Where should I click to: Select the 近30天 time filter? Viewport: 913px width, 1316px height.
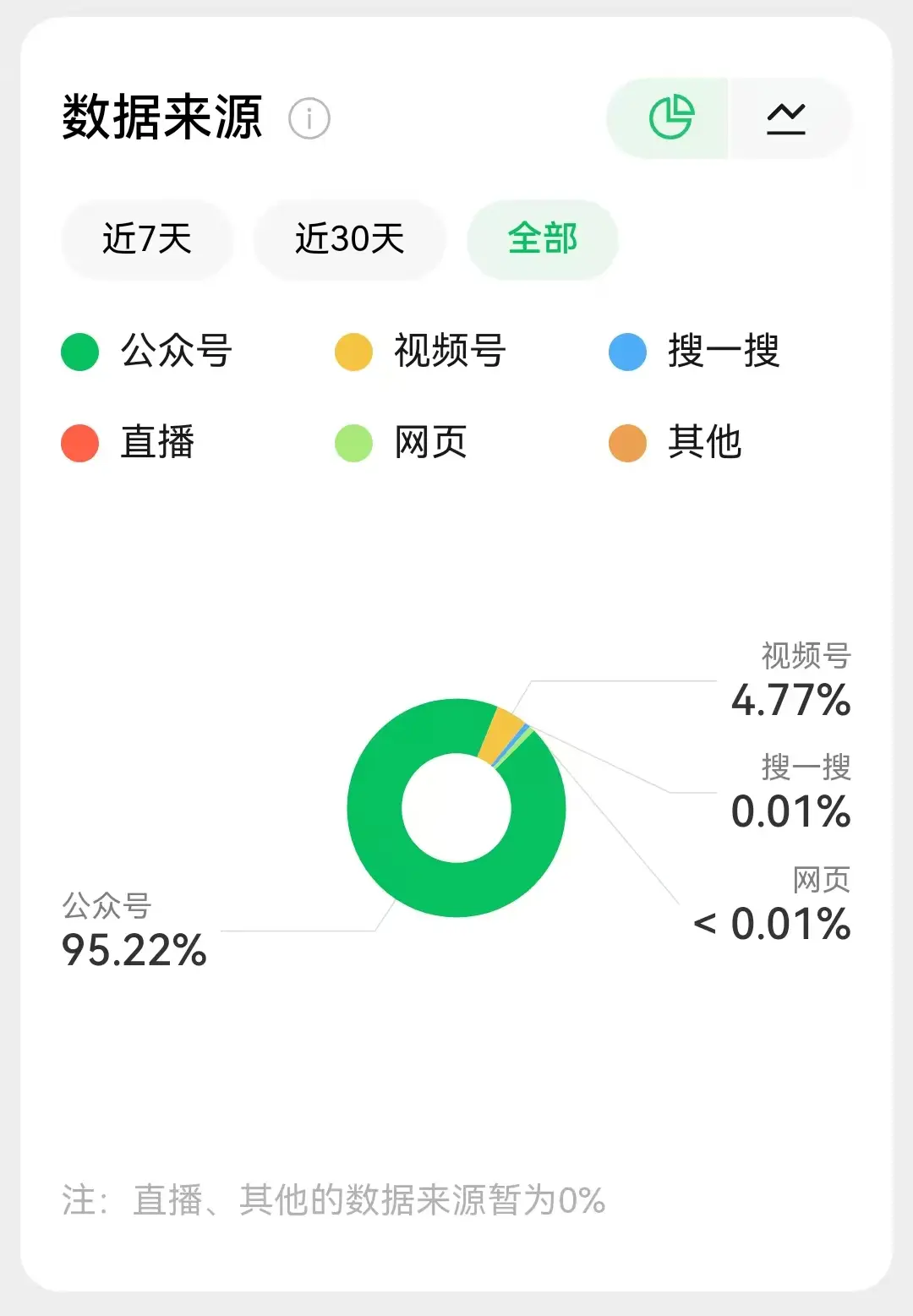(350, 239)
